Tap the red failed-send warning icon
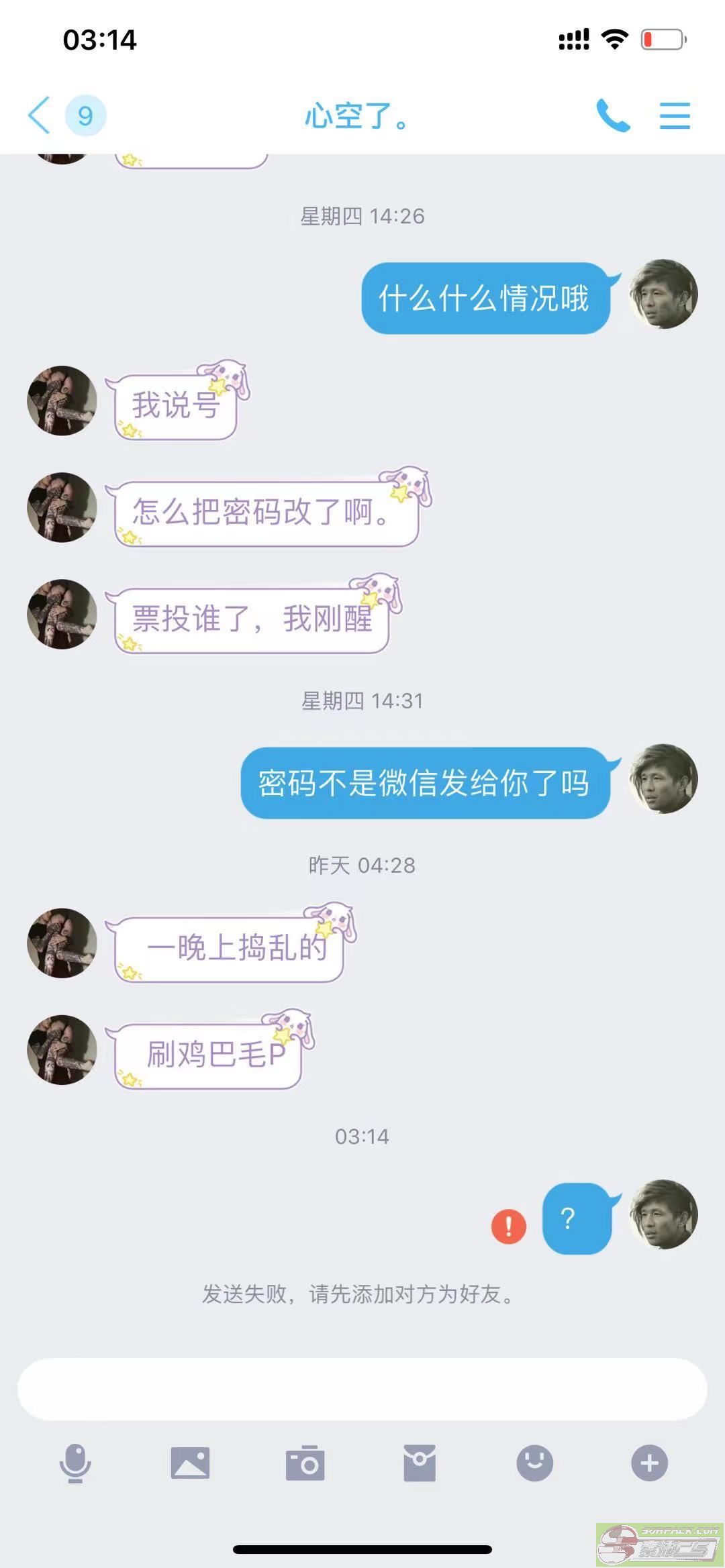Viewport: 725px width, 1568px height. click(509, 1226)
